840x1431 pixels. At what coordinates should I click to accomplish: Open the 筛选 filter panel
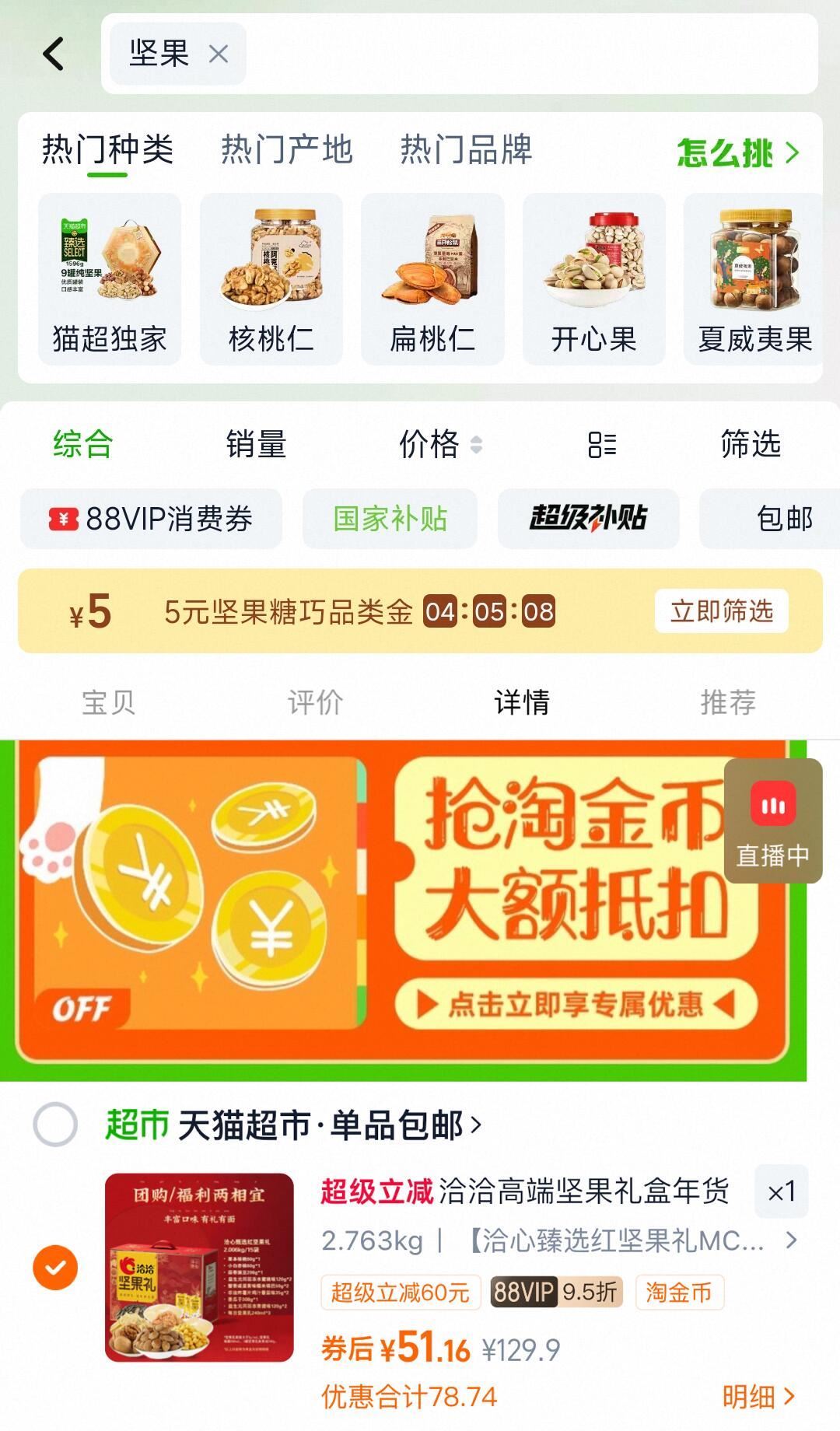(750, 445)
